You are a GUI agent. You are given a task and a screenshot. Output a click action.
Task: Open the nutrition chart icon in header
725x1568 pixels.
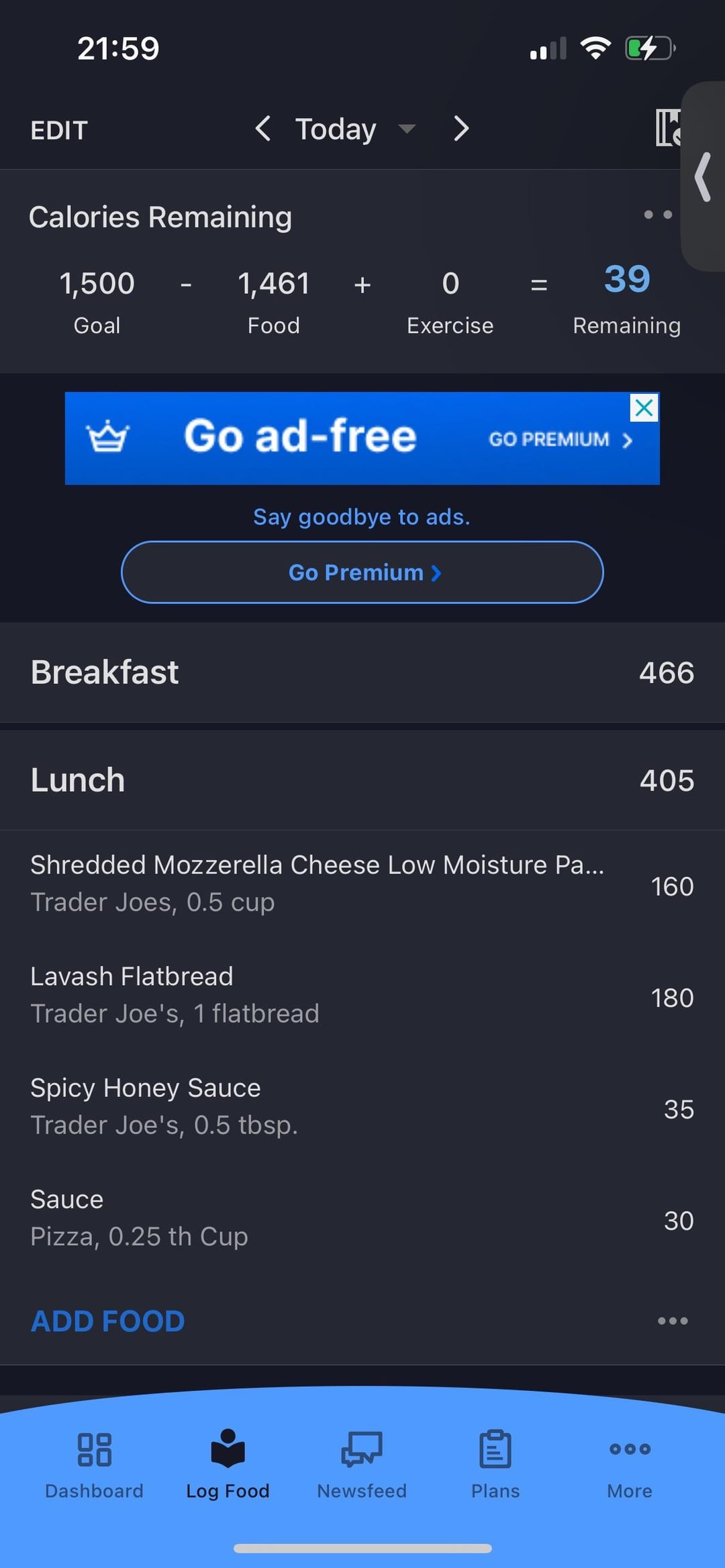[x=669, y=127]
